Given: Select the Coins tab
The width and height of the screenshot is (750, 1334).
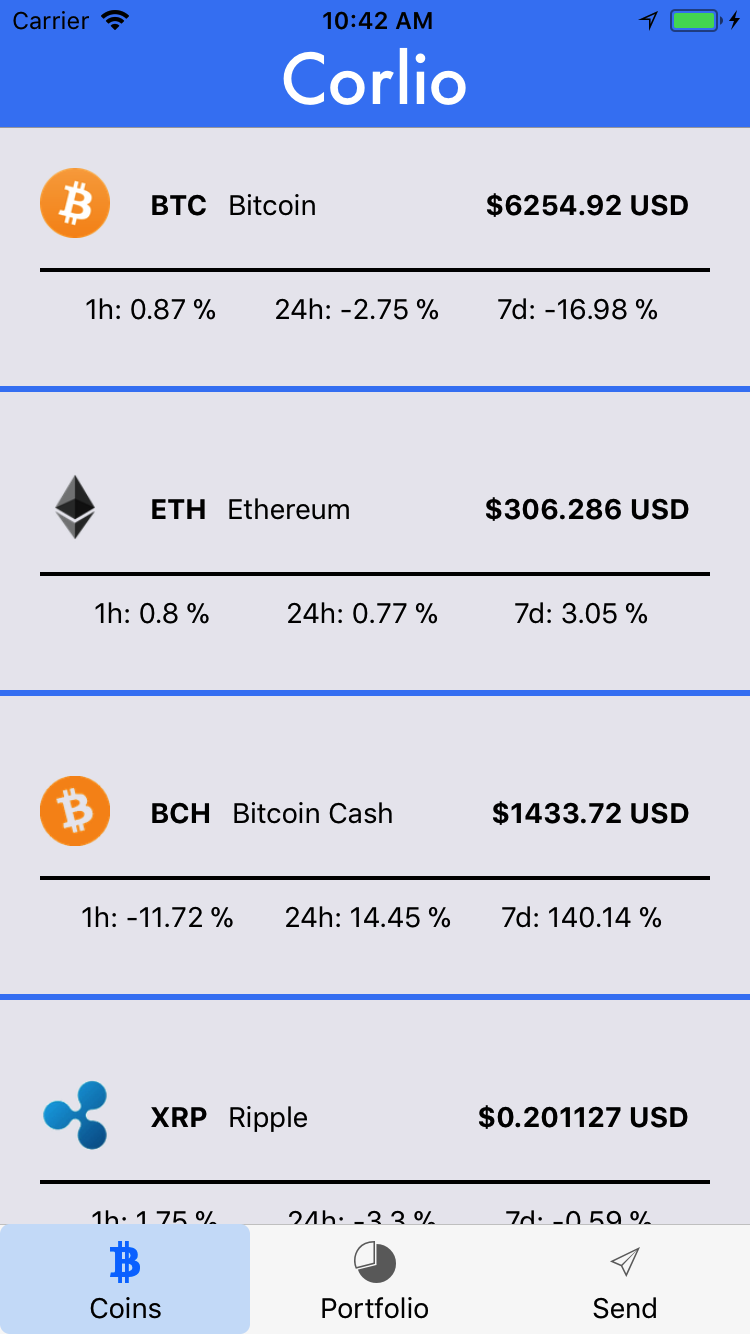Looking at the screenshot, I should tap(125, 1280).
